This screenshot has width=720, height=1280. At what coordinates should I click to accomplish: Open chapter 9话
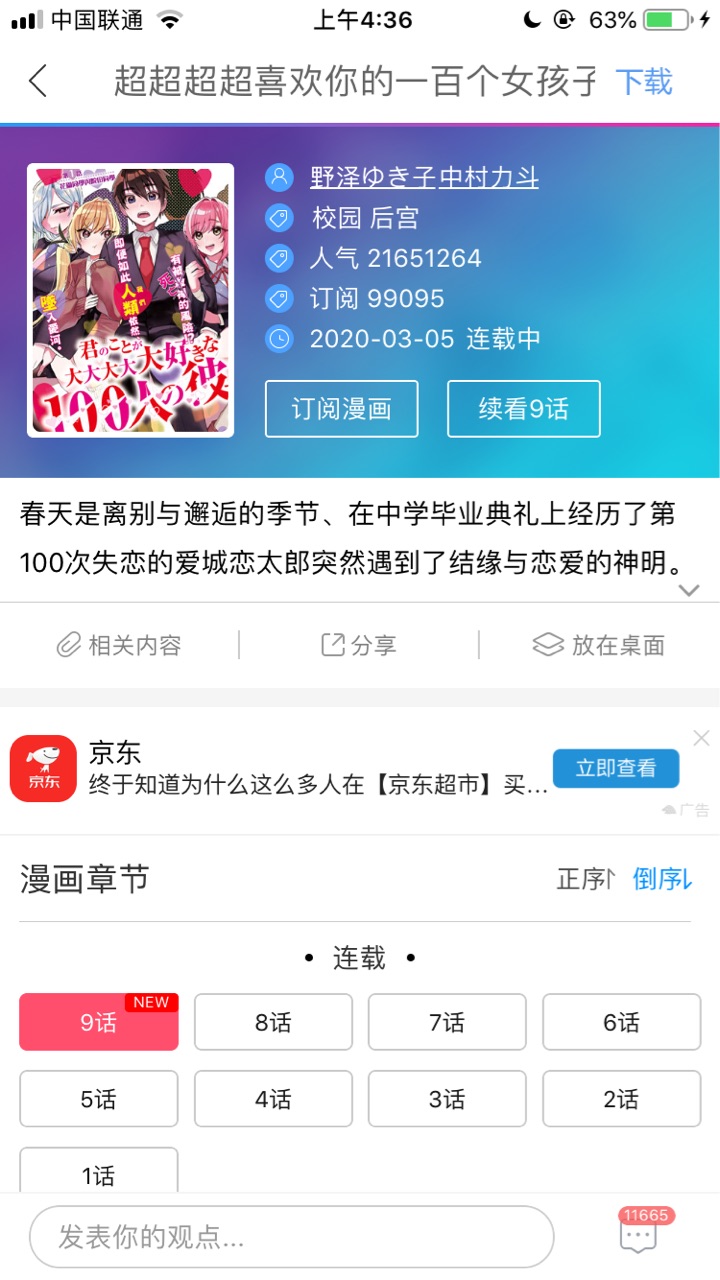tap(99, 1022)
